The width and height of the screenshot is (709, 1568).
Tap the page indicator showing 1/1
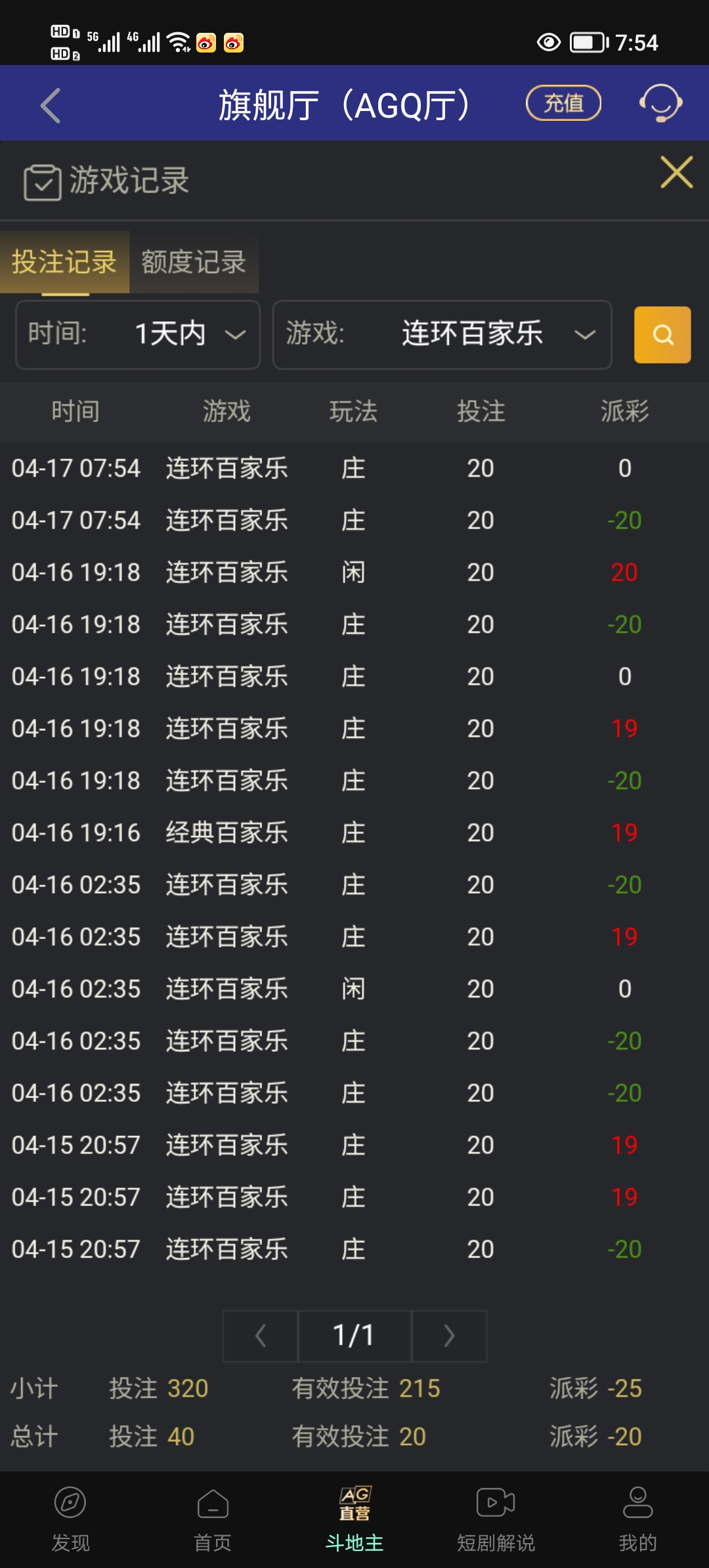tap(354, 1336)
